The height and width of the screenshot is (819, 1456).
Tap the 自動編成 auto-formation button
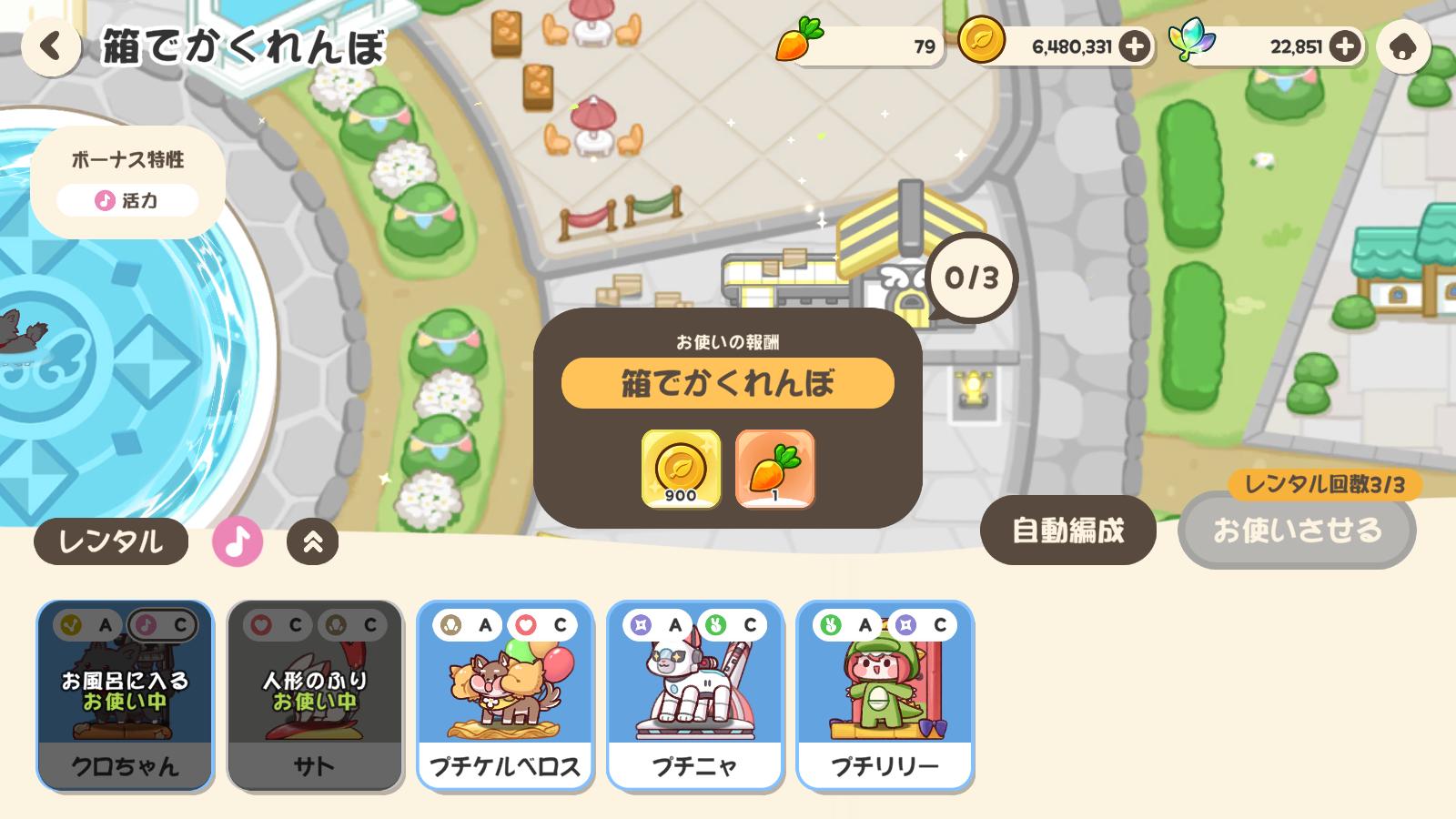(1068, 531)
